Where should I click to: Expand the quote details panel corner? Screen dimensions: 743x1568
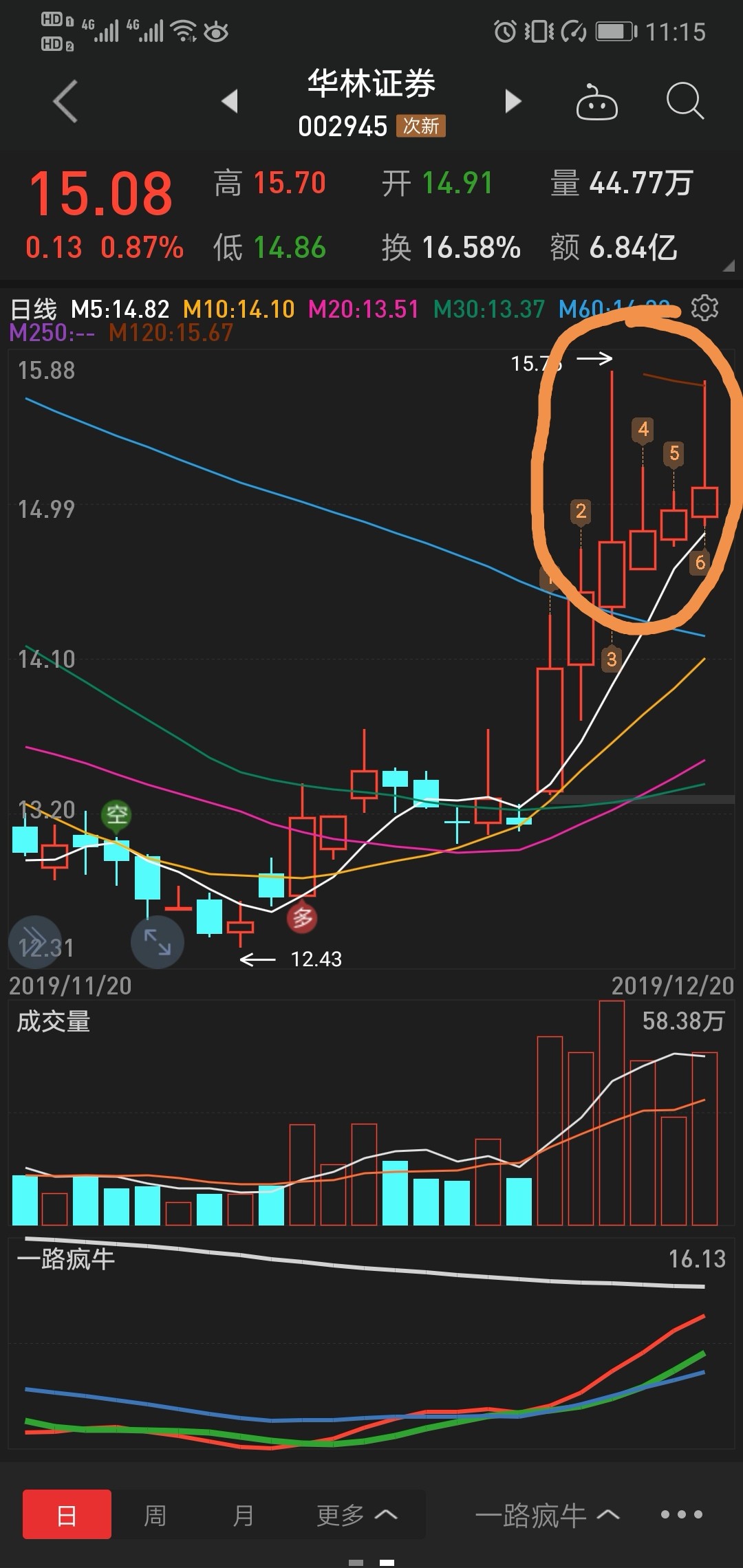tap(729, 265)
